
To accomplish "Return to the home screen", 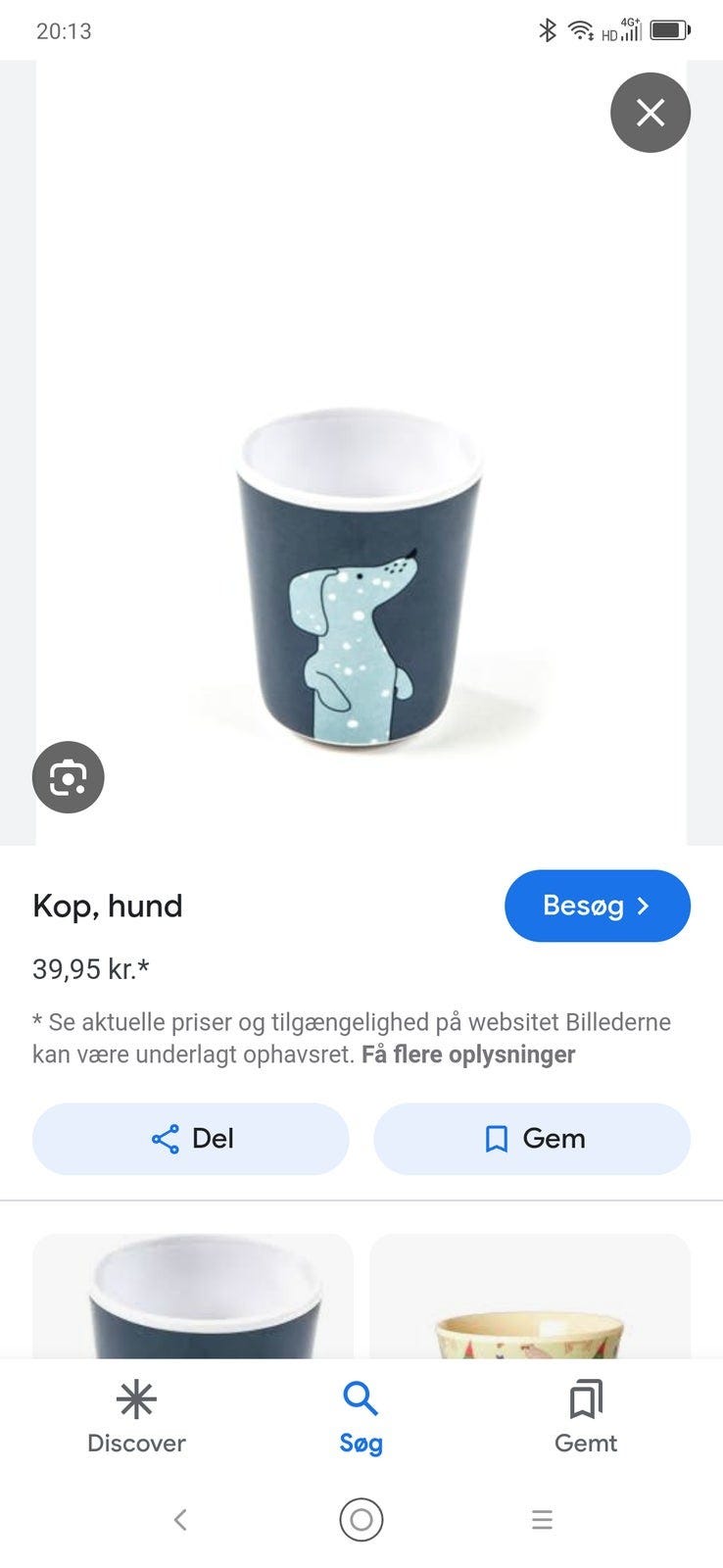I will [361, 1519].
